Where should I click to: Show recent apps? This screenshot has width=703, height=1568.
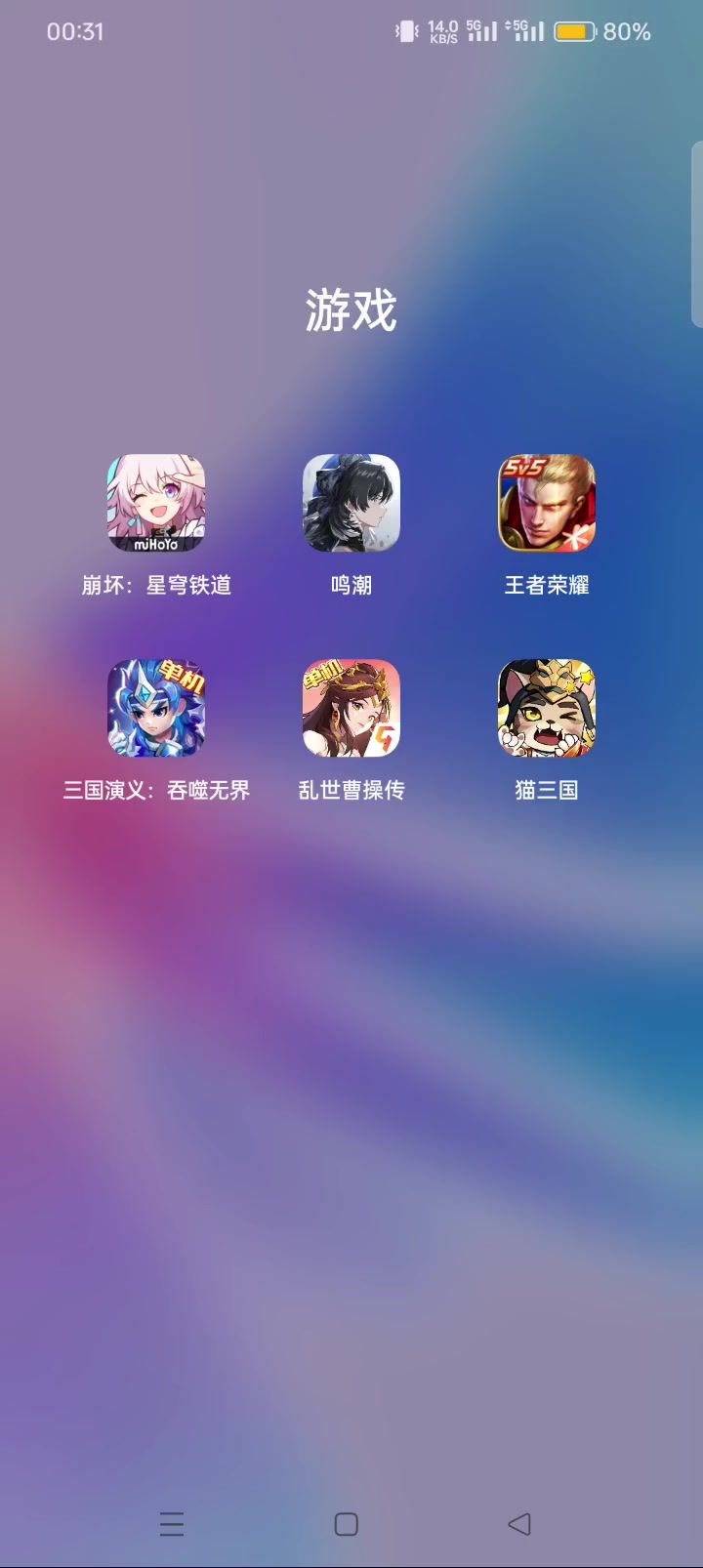point(172,1524)
